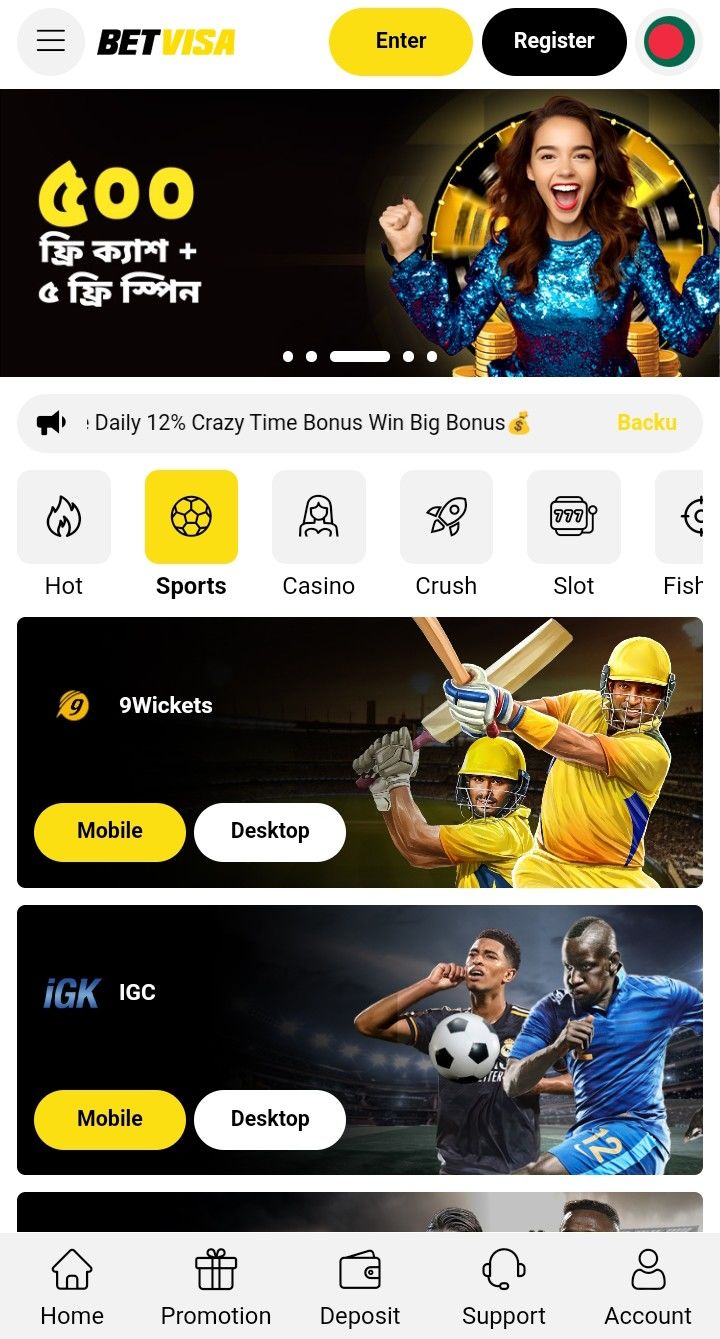Launch IGC in Mobile mode
Screen dimensions: 720x1339
point(110,1119)
